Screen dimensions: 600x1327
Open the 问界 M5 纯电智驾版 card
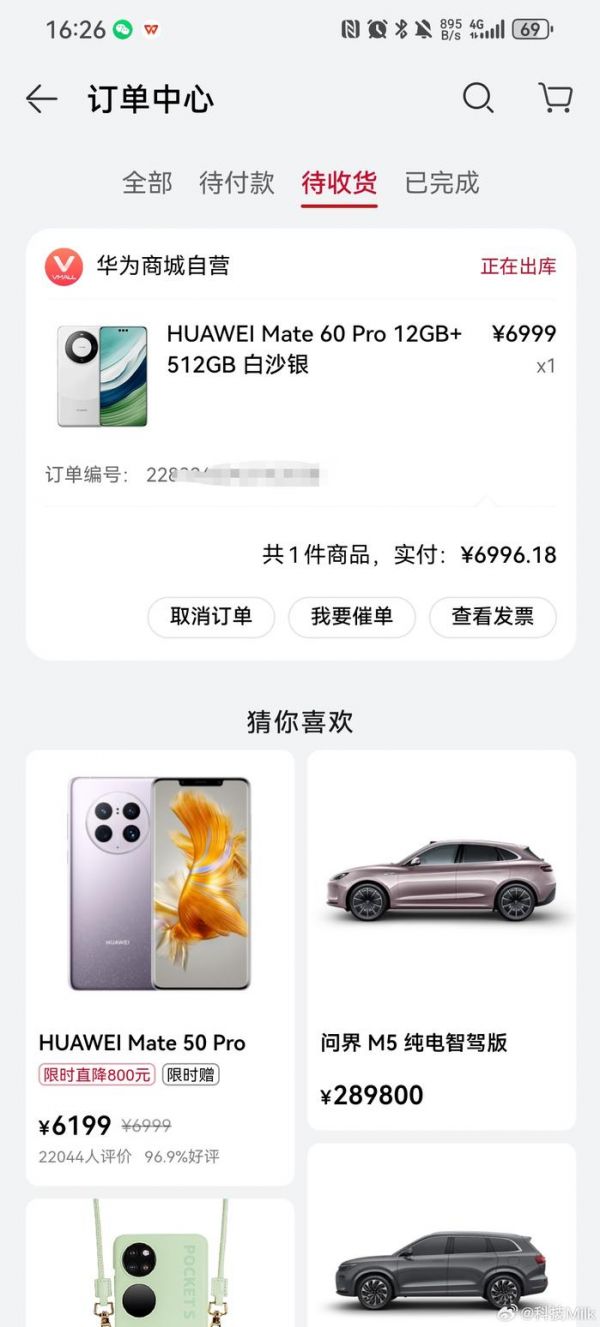pos(441,940)
